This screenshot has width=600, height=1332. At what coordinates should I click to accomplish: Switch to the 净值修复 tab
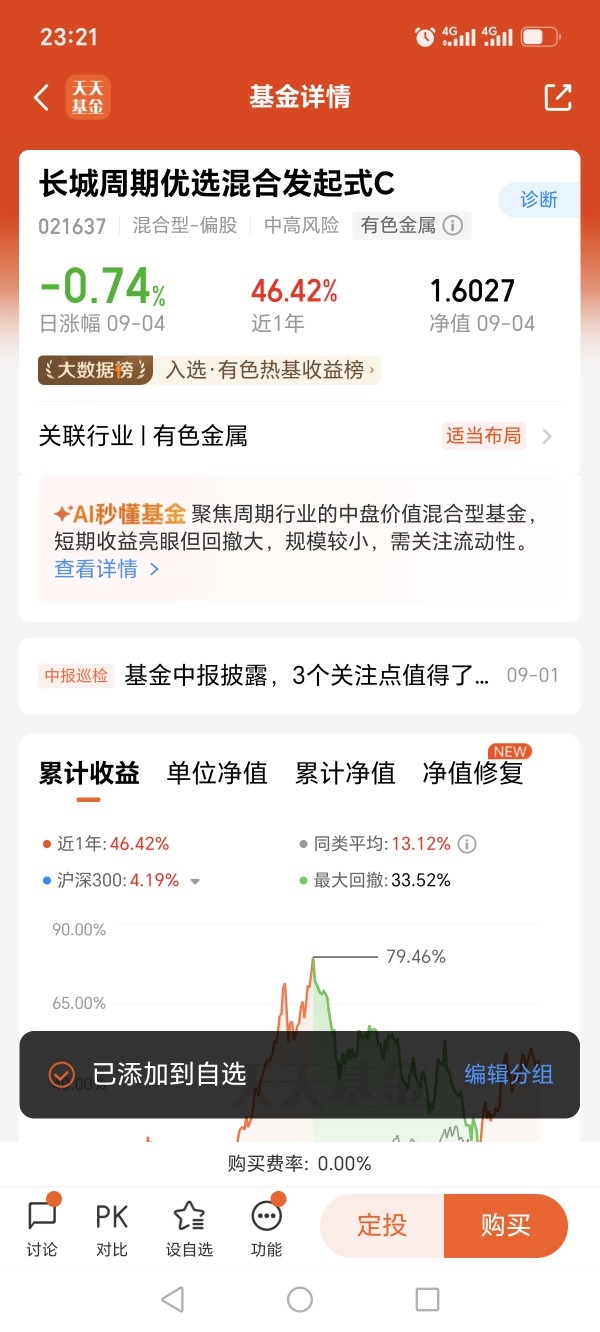point(473,773)
